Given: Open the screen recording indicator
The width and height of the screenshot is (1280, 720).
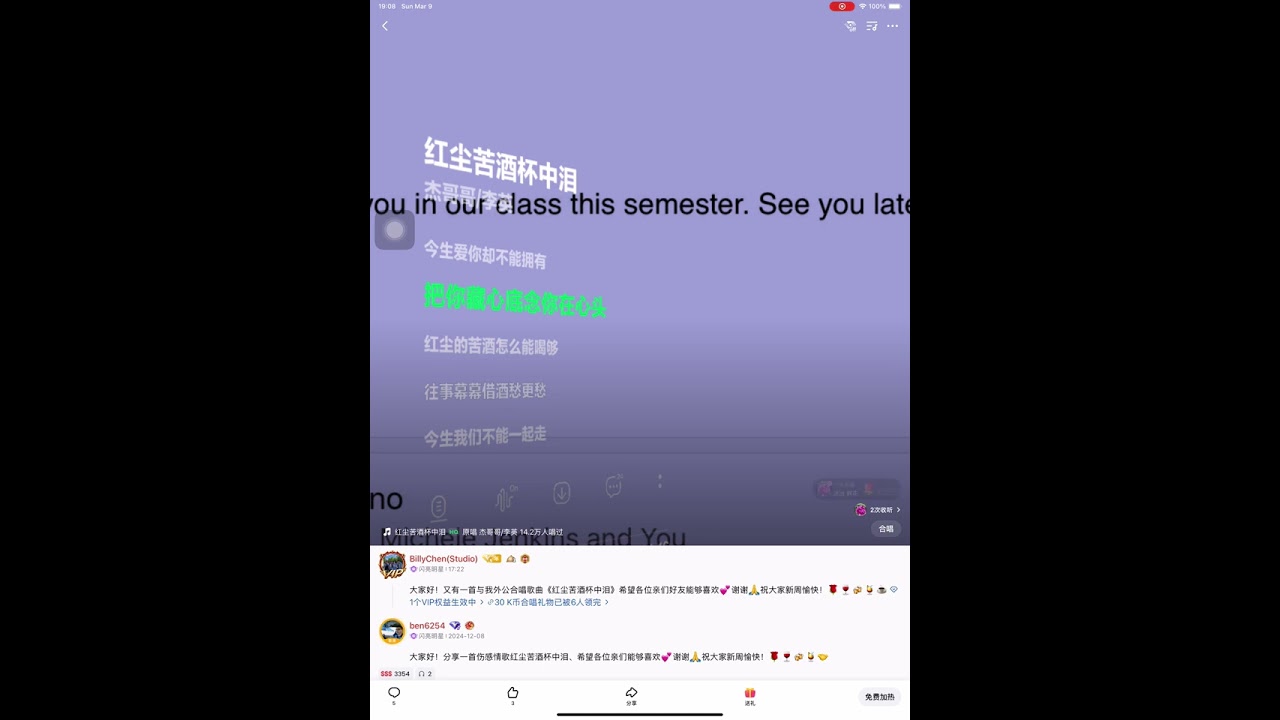Looking at the screenshot, I should click(x=842, y=6).
